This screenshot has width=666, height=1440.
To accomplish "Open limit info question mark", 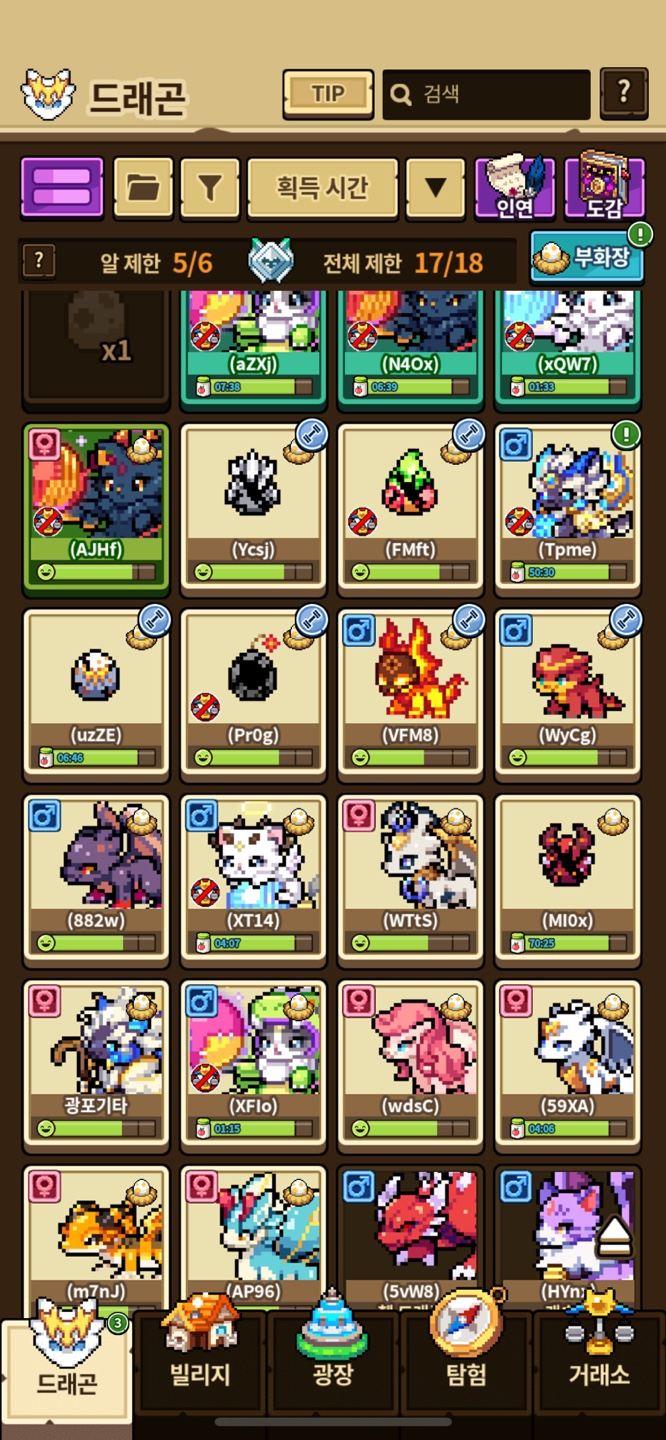I will (39, 262).
